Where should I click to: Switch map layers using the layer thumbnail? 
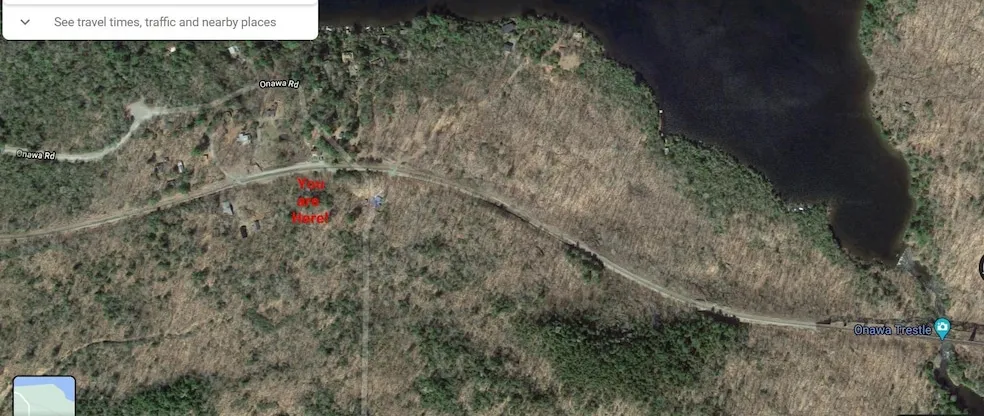(44, 397)
